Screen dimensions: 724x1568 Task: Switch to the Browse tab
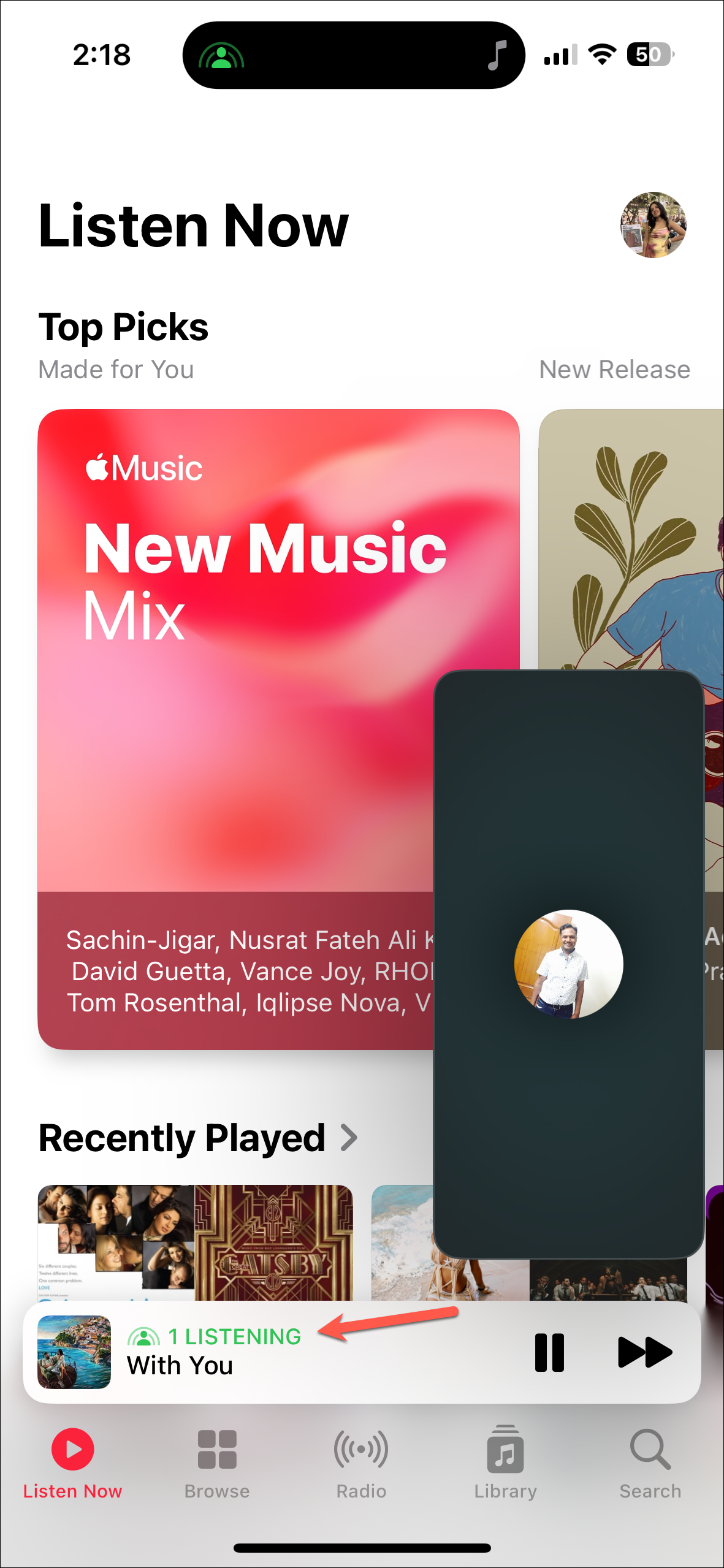pos(217,1463)
